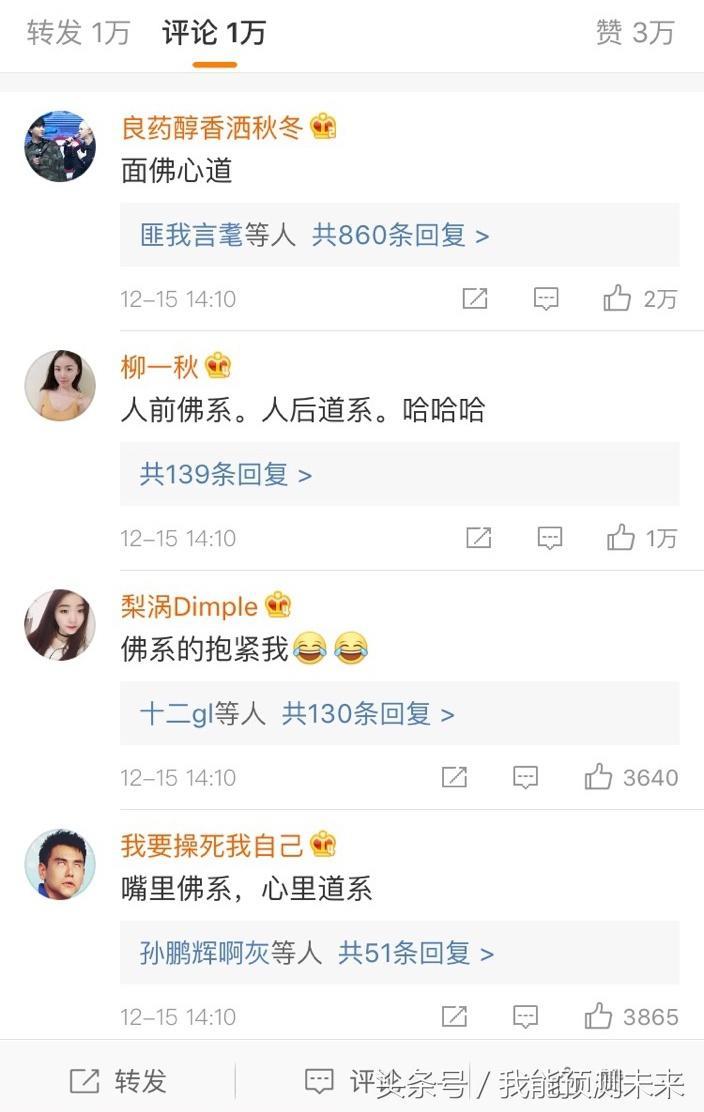Image resolution: width=704 pixels, height=1112 pixels.
Task: Open 柳一秋's username link
Action: pos(160,367)
